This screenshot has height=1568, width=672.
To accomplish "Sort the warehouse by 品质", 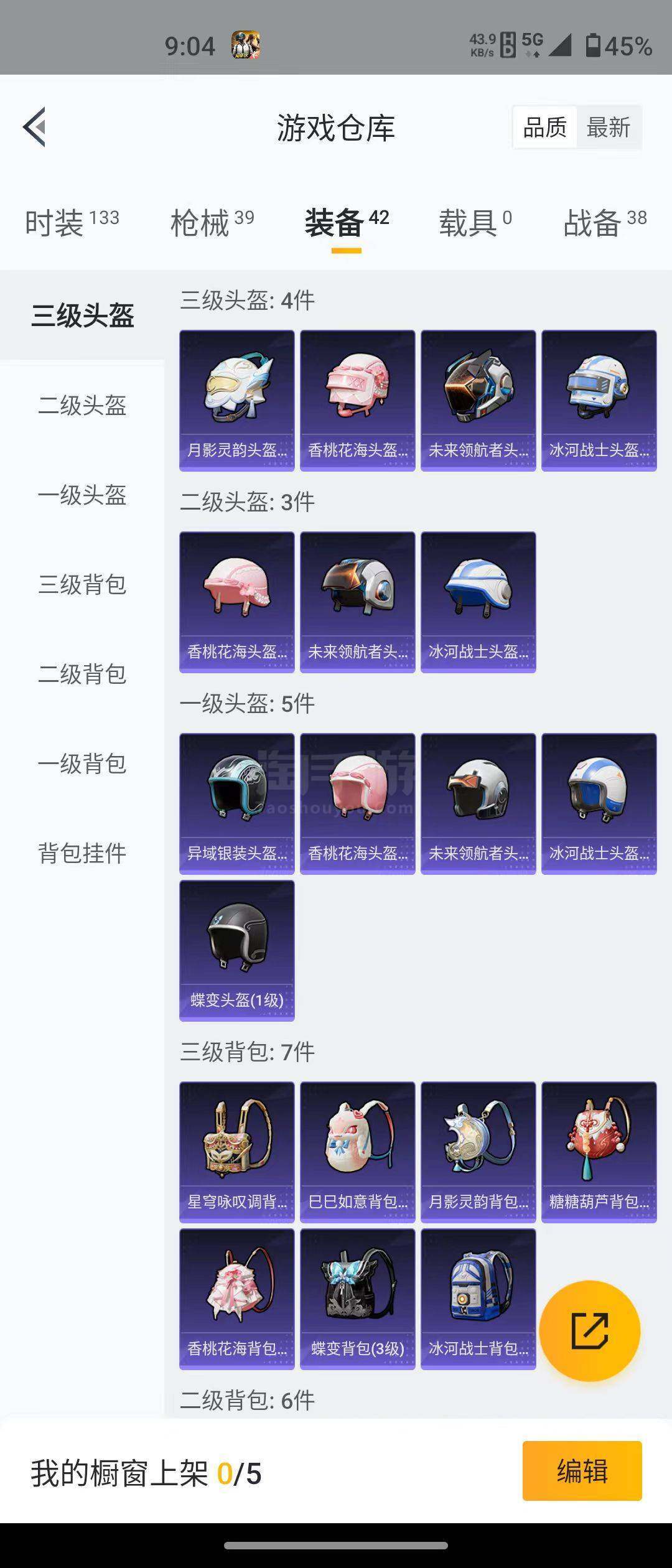I will [x=544, y=128].
